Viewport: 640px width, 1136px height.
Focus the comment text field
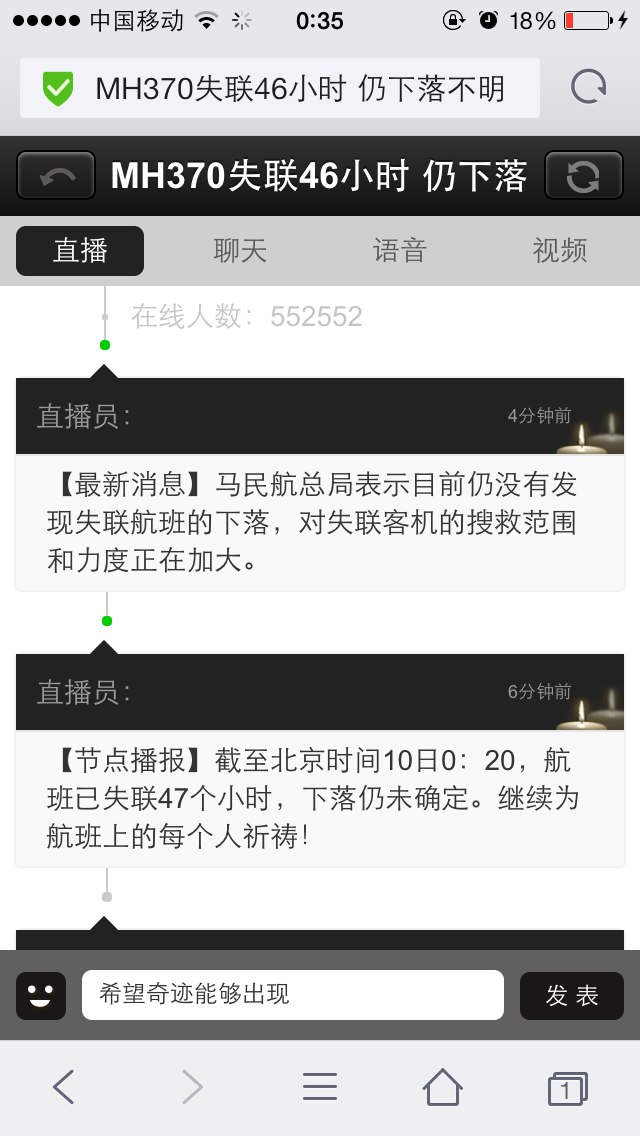(x=293, y=995)
